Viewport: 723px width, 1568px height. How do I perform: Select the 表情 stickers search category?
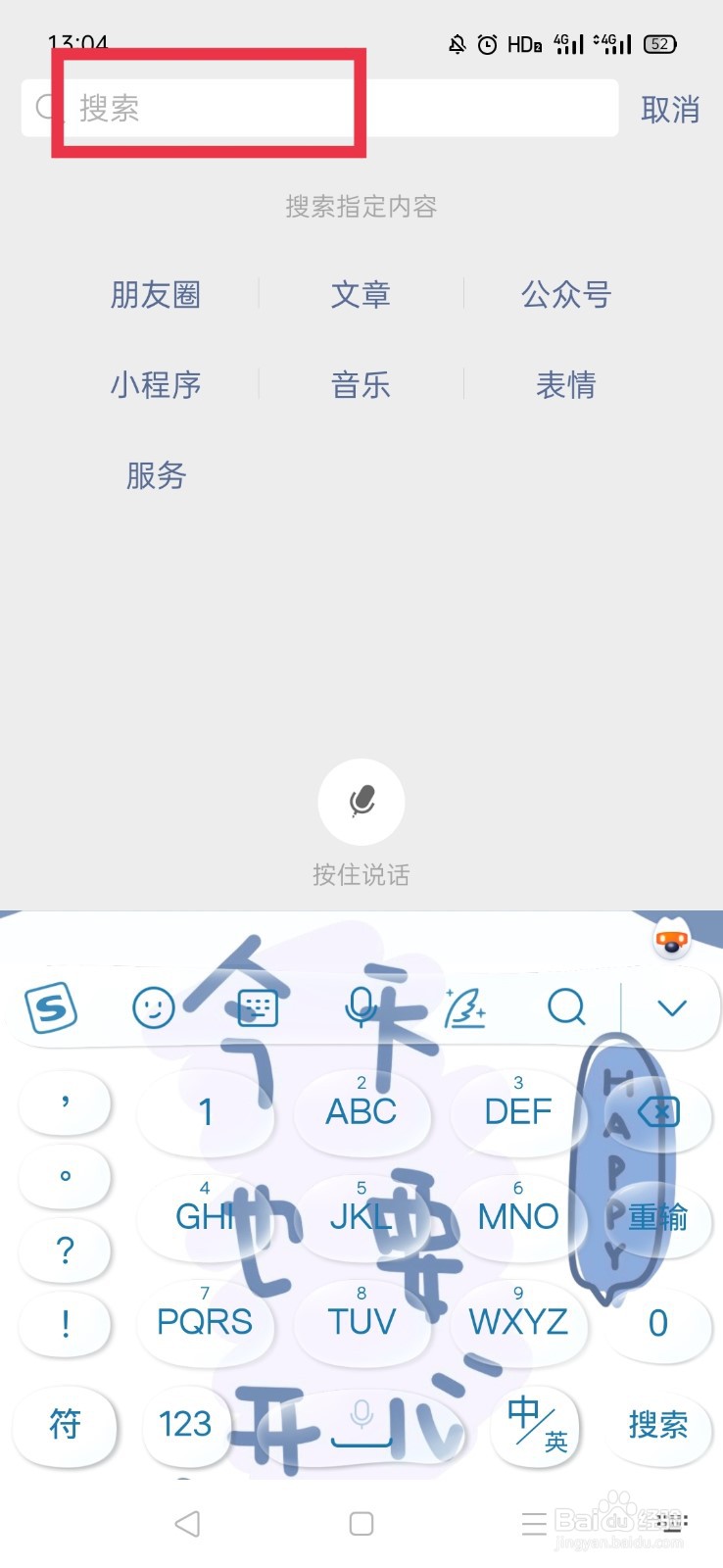pos(566,385)
